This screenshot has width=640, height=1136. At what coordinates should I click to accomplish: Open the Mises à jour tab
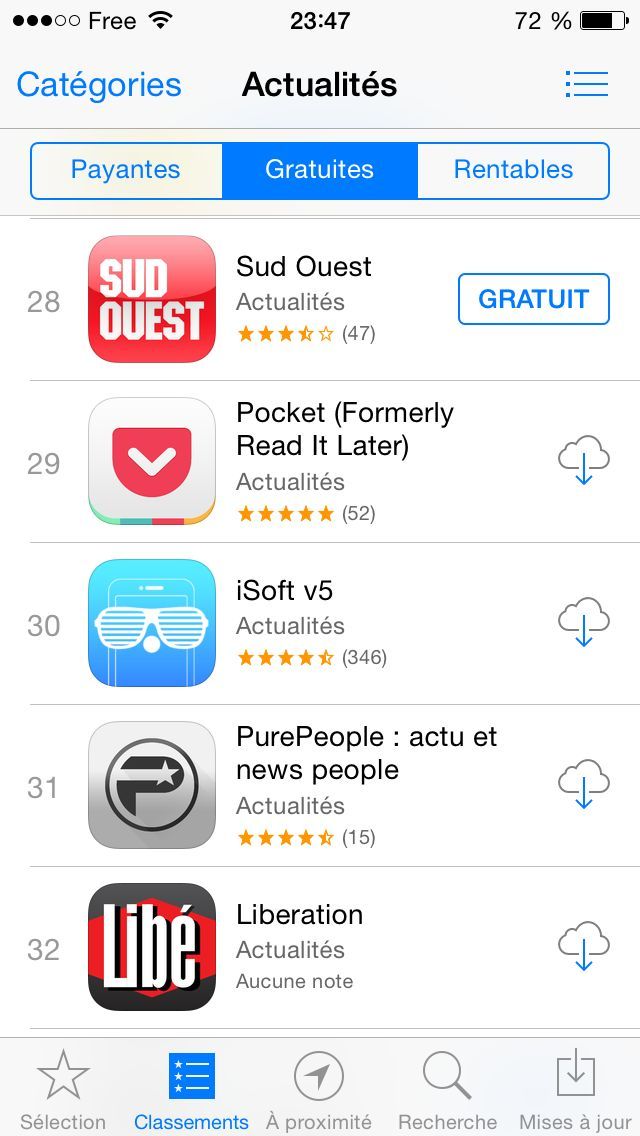pos(575,1090)
